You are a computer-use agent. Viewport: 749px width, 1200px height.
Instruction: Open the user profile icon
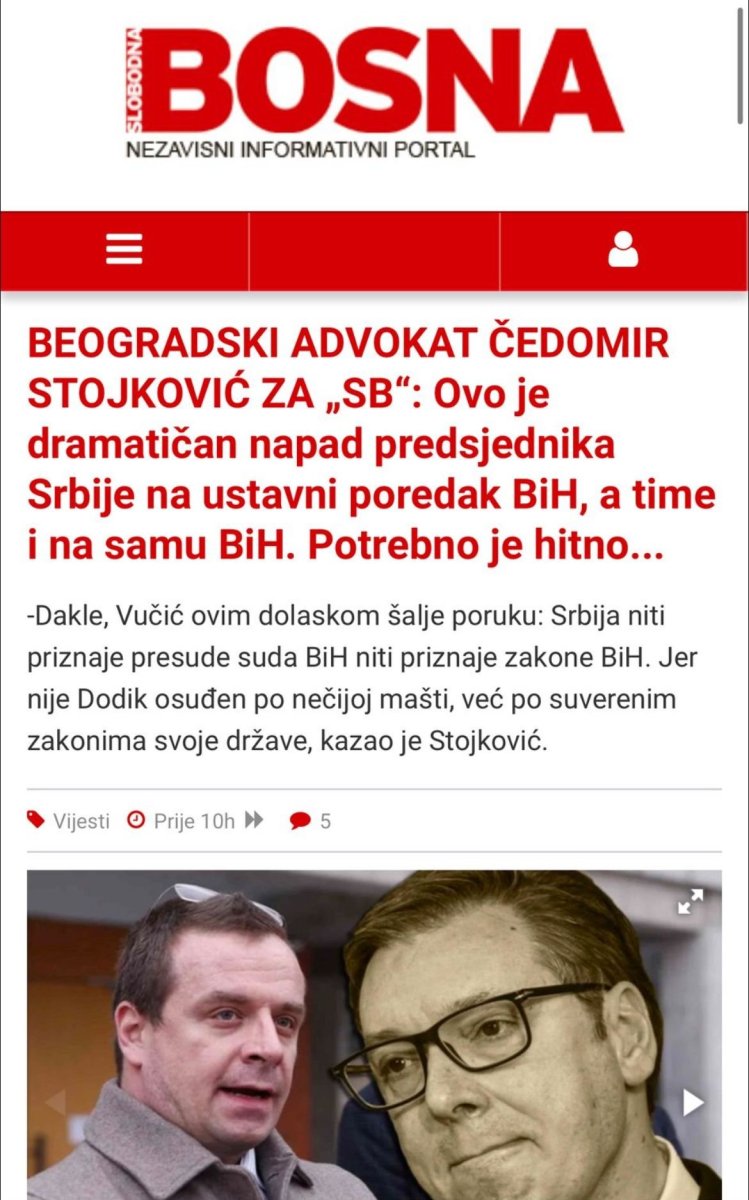click(x=623, y=250)
